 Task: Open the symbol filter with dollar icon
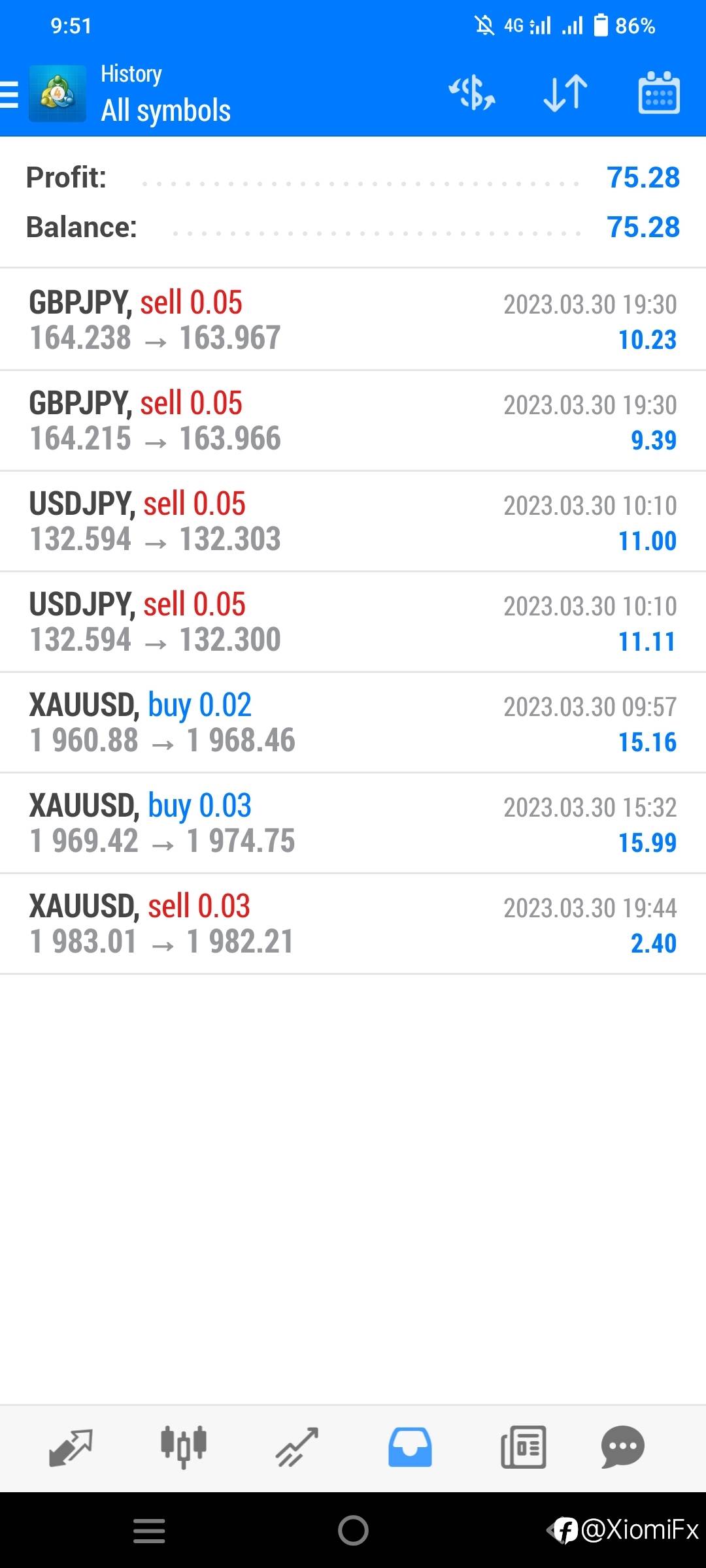[471, 93]
